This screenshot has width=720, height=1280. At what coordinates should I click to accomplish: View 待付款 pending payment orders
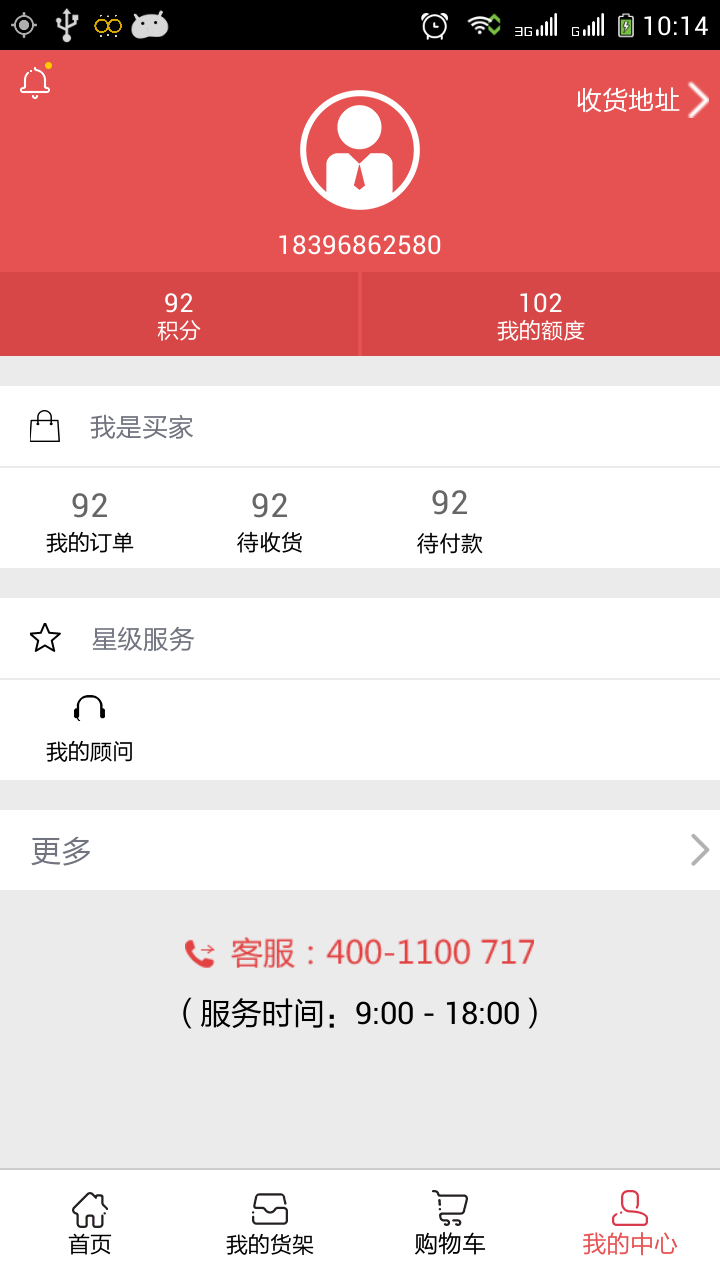(450, 520)
